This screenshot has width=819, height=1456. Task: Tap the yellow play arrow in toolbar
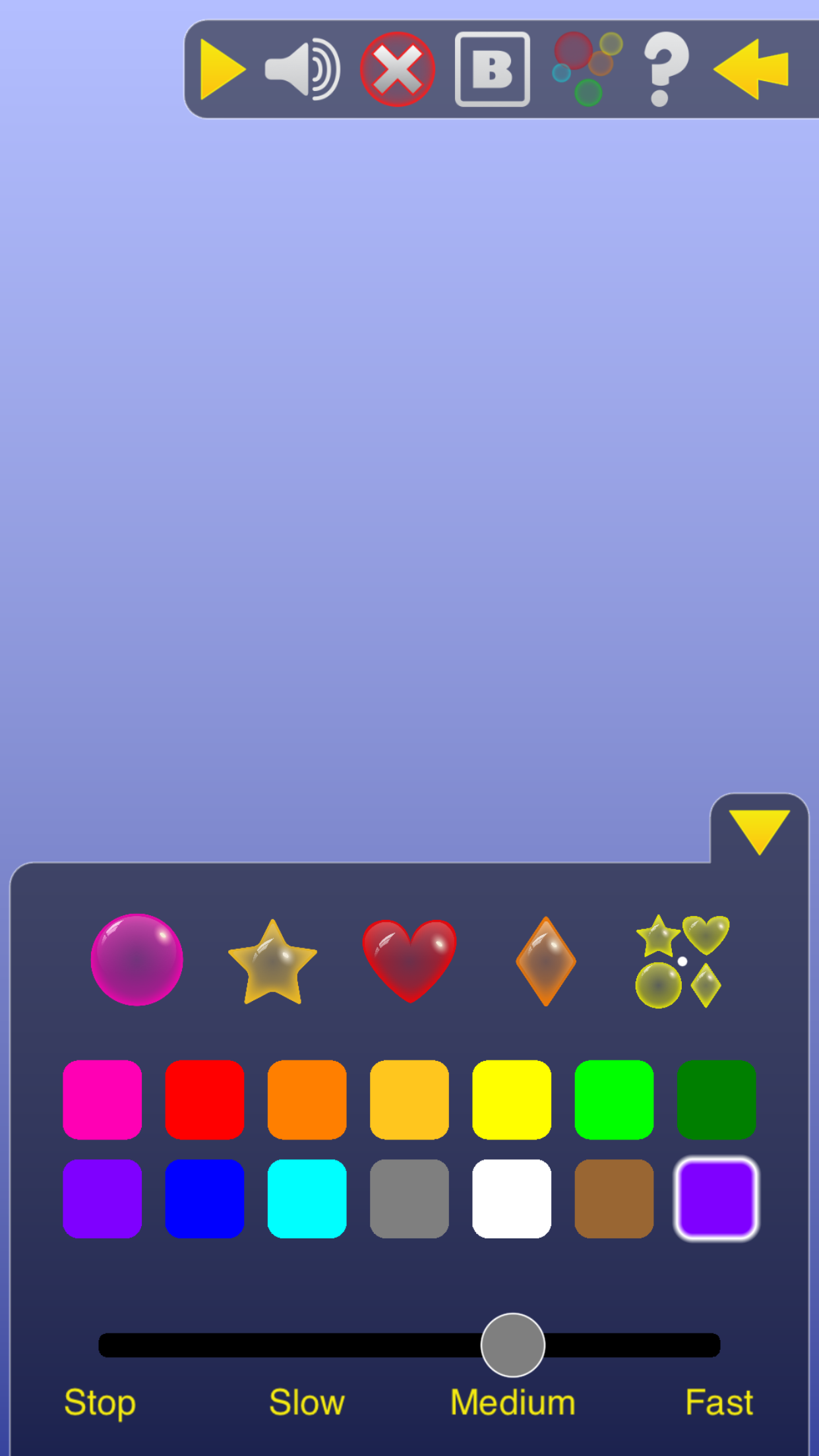point(222,69)
